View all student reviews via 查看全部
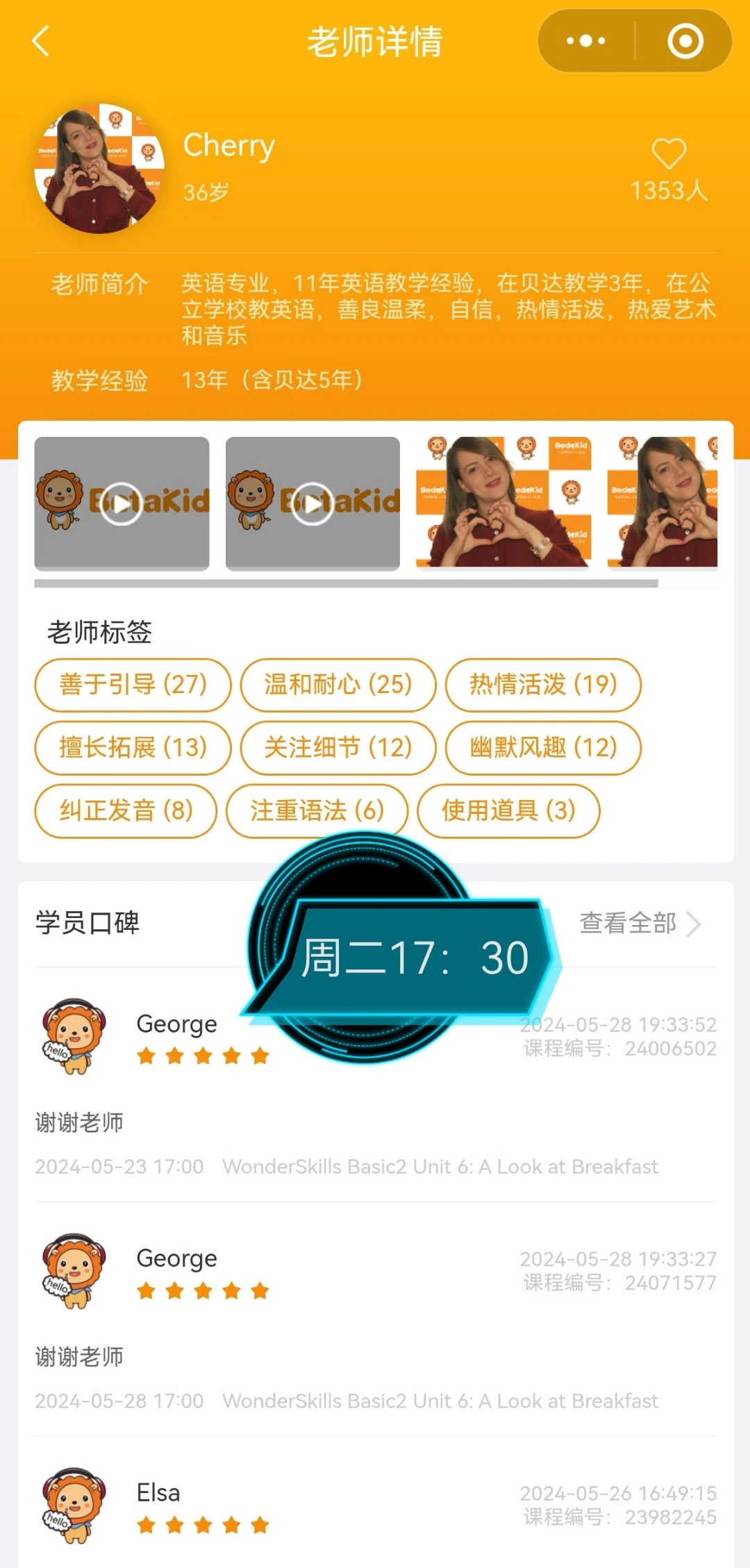Screen dimensions: 750x1568 640,924
